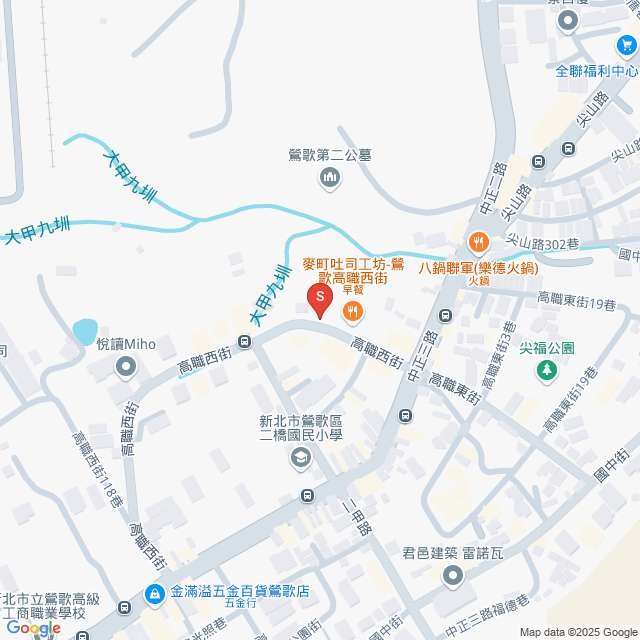Open the 悅讀Miho place marker

tap(125, 368)
